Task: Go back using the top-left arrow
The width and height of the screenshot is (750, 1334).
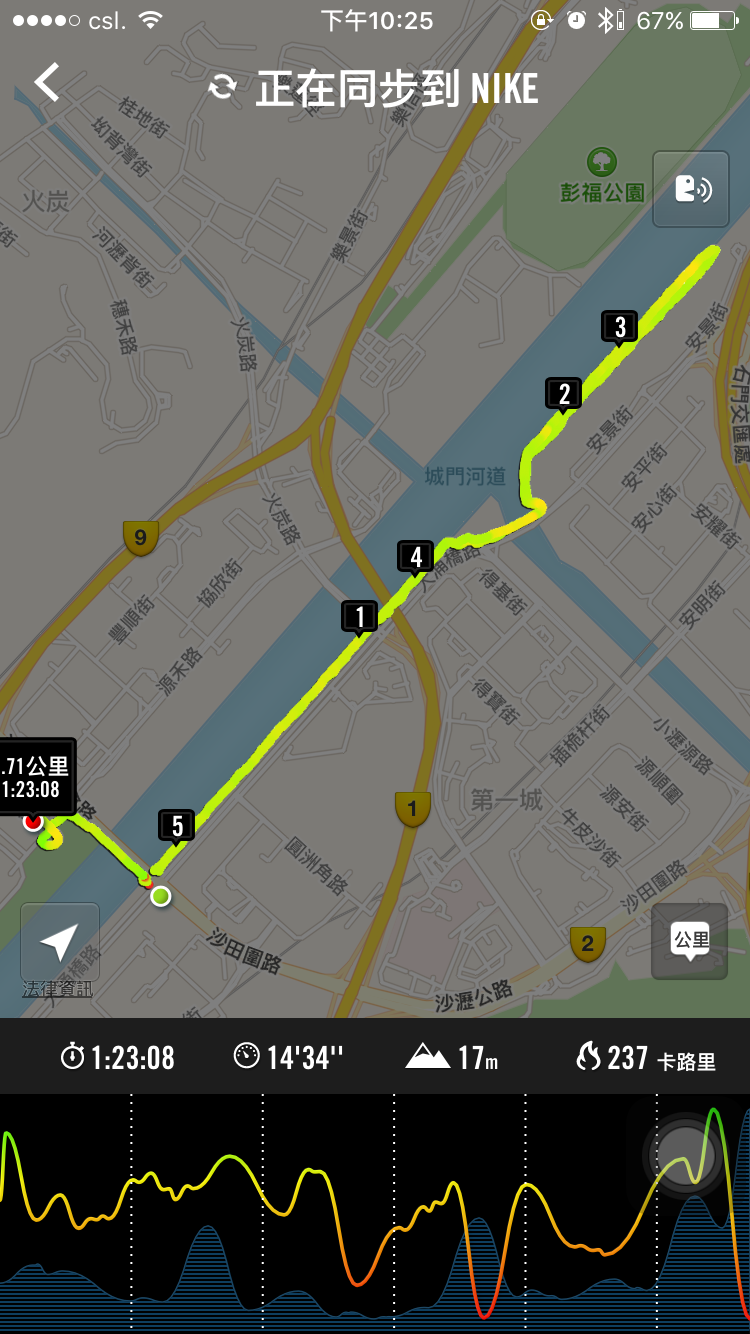Action: [x=47, y=83]
